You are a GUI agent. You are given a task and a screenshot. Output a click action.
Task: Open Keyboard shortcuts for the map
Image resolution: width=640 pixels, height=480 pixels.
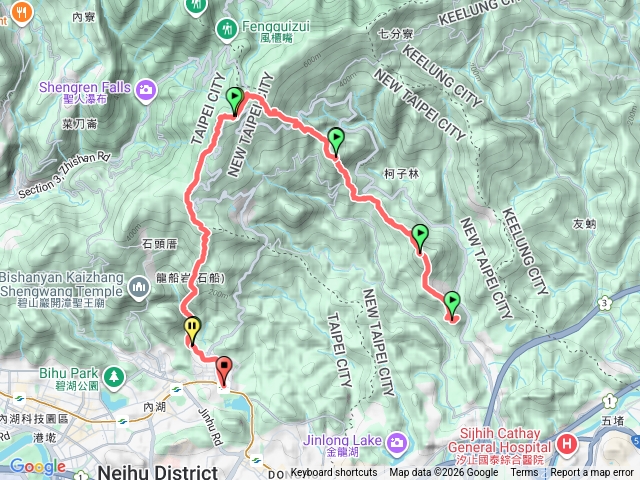pyautogui.click(x=334, y=473)
